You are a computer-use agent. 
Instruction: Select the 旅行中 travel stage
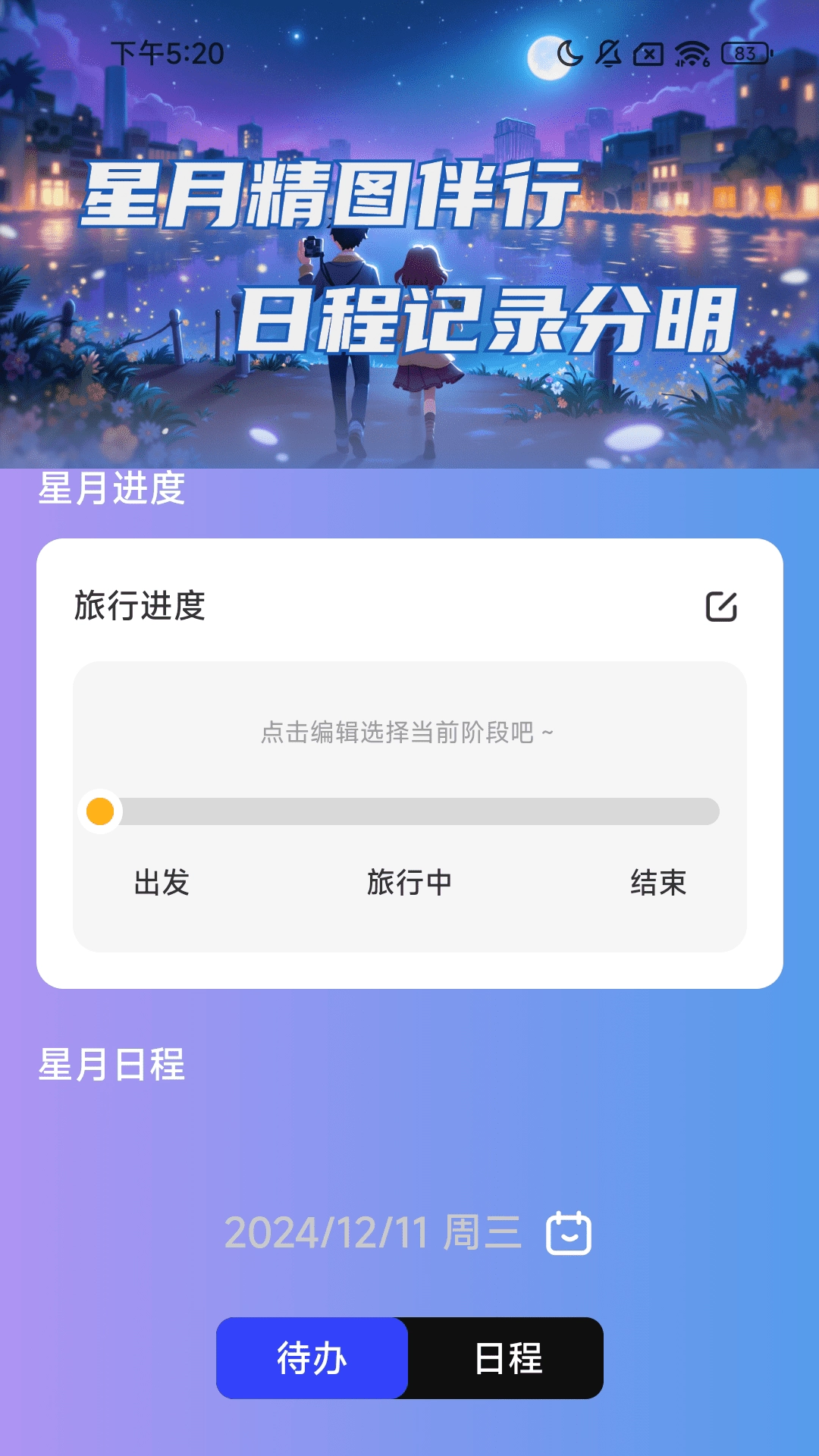coord(410,882)
